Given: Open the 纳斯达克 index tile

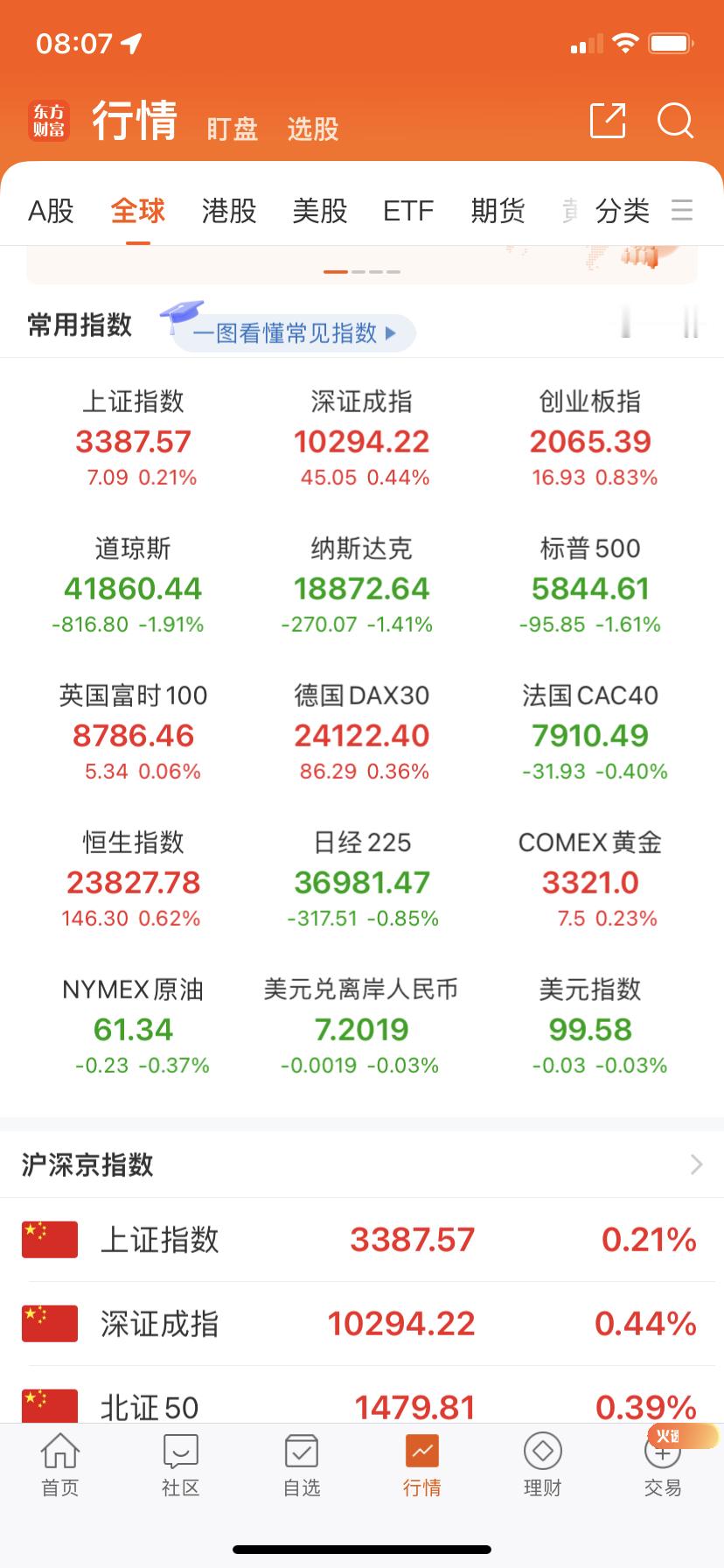Looking at the screenshot, I should (x=362, y=586).
